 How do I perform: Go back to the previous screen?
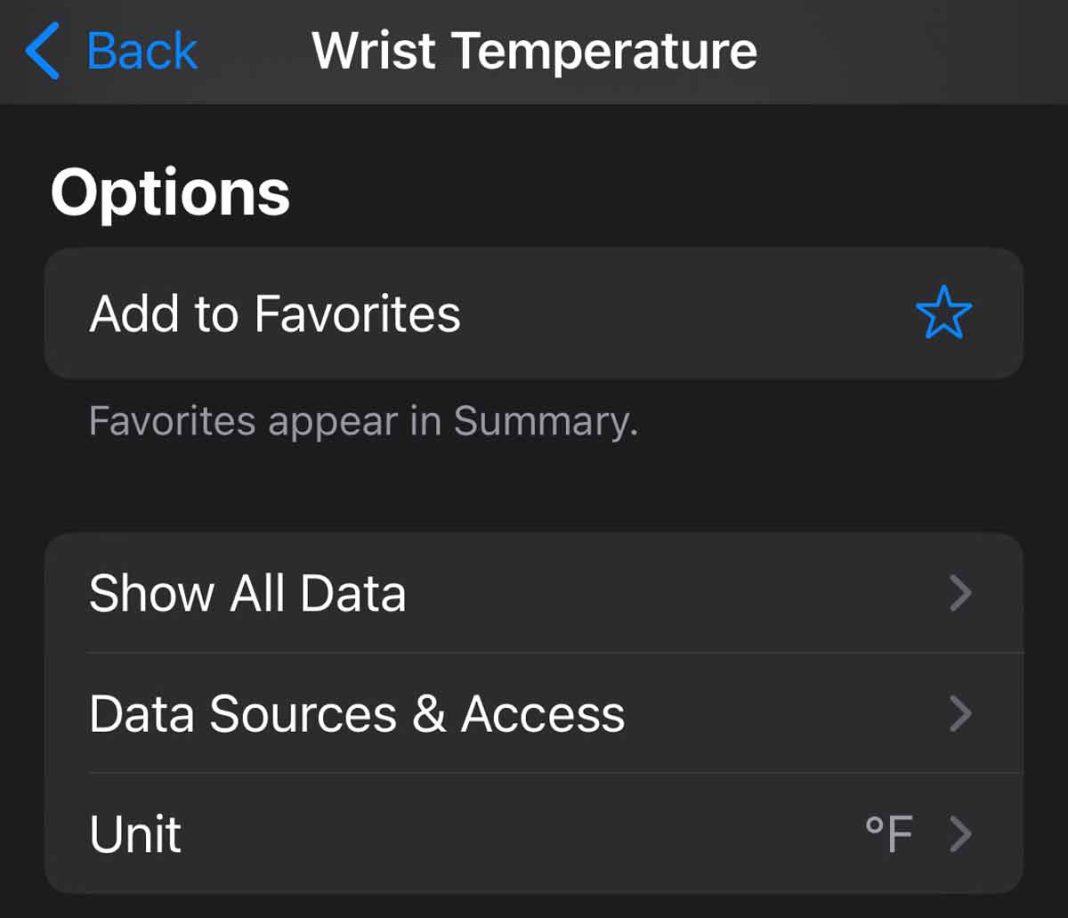tap(112, 50)
